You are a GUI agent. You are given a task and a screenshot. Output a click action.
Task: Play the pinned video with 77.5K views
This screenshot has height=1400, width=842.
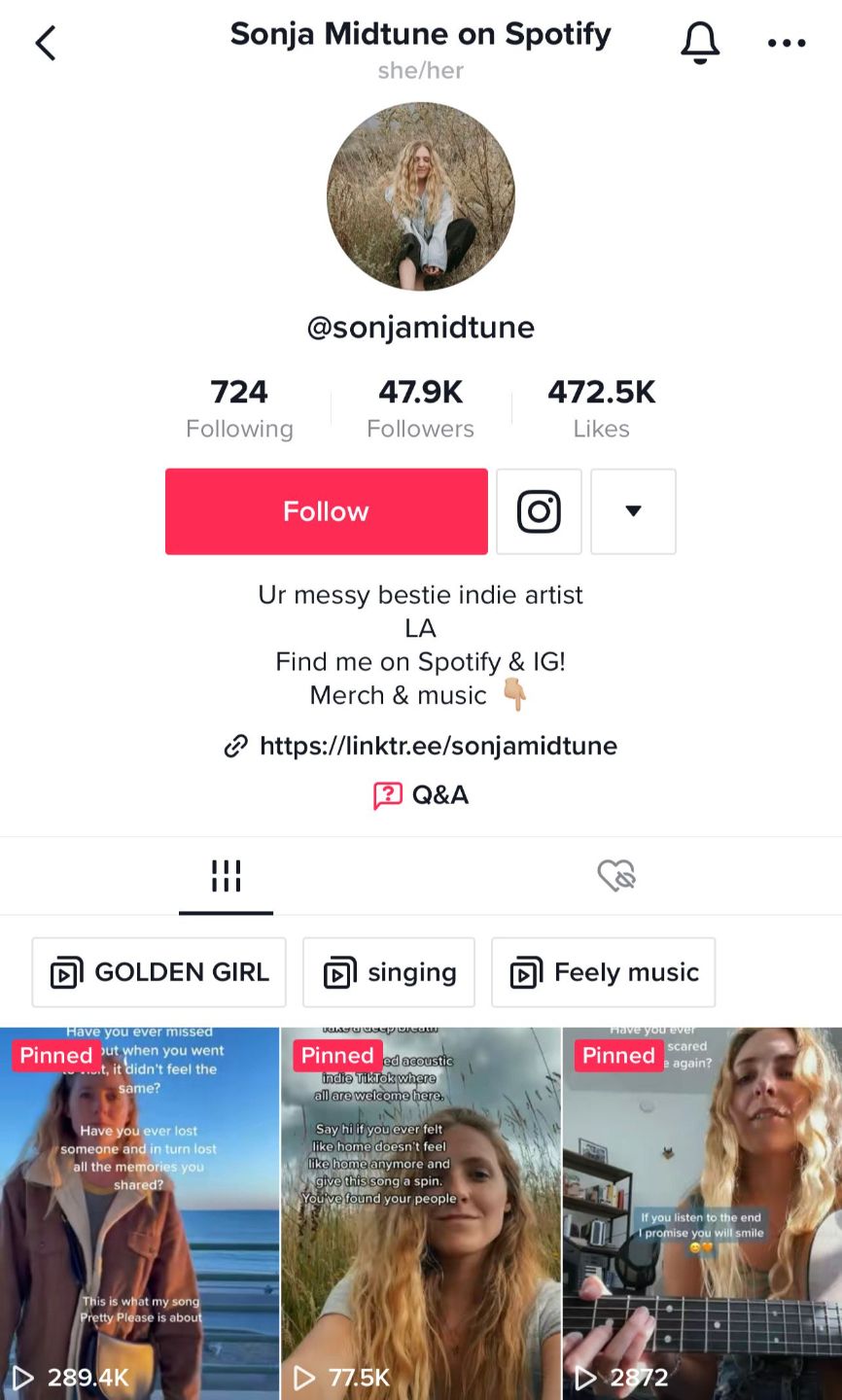point(421,1213)
